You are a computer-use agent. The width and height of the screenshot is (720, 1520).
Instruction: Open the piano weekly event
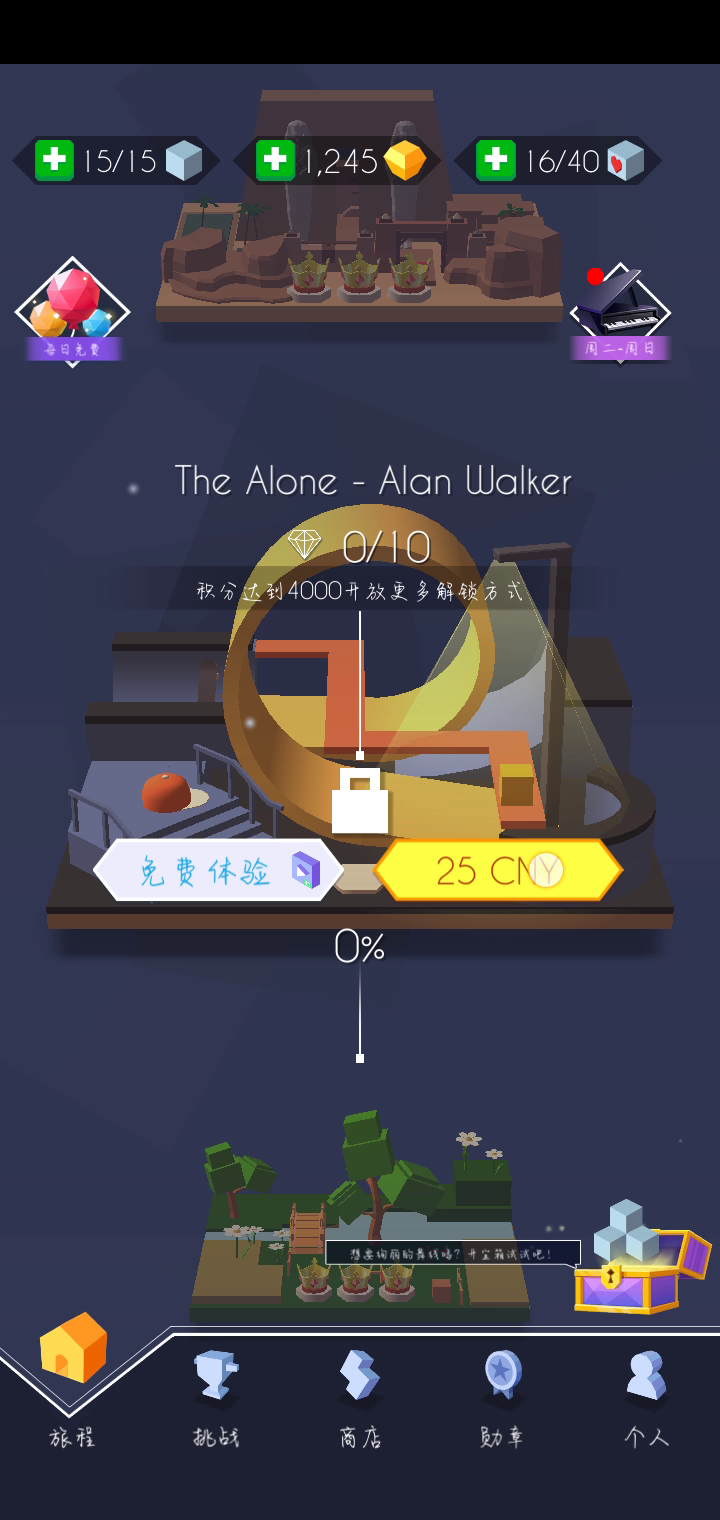click(620, 314)
